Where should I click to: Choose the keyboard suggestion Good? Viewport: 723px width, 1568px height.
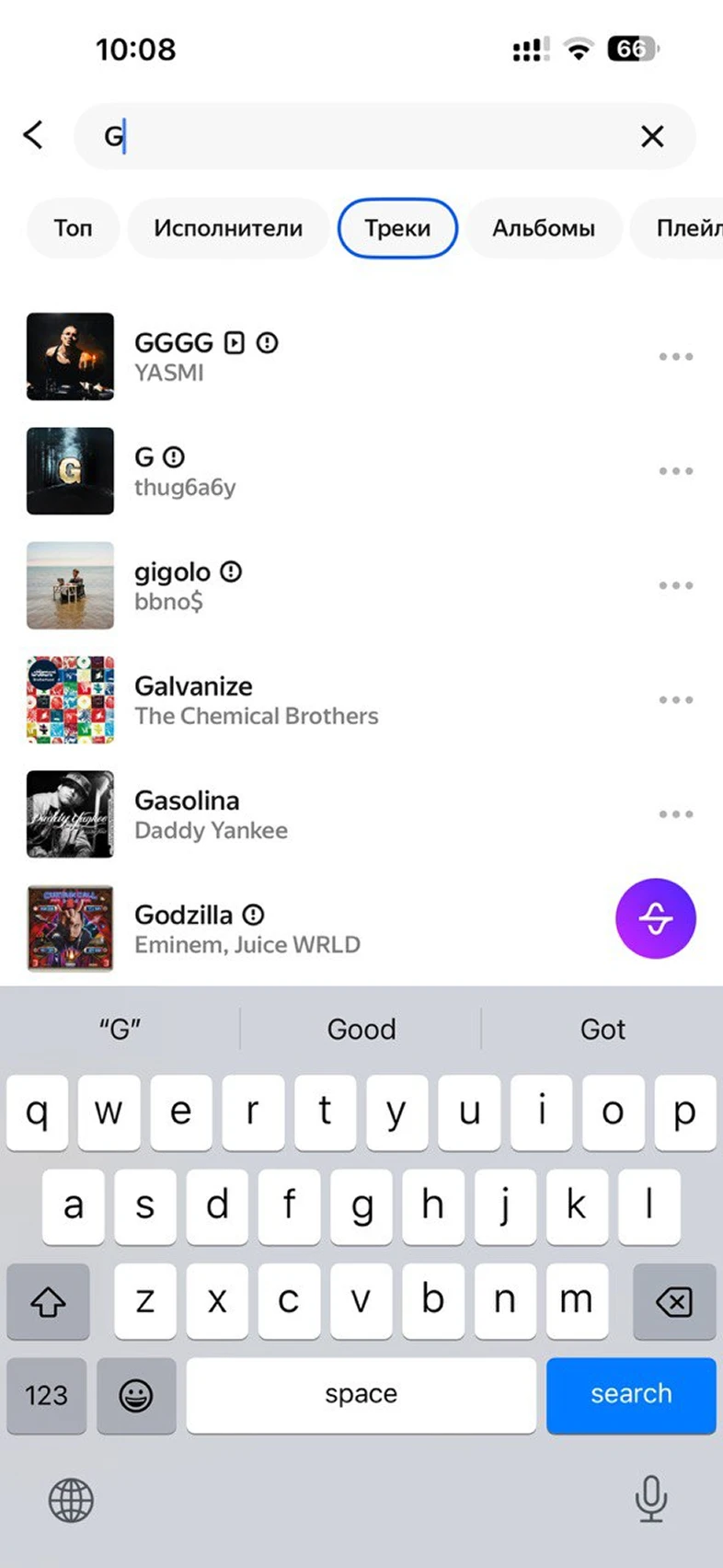361,1029
